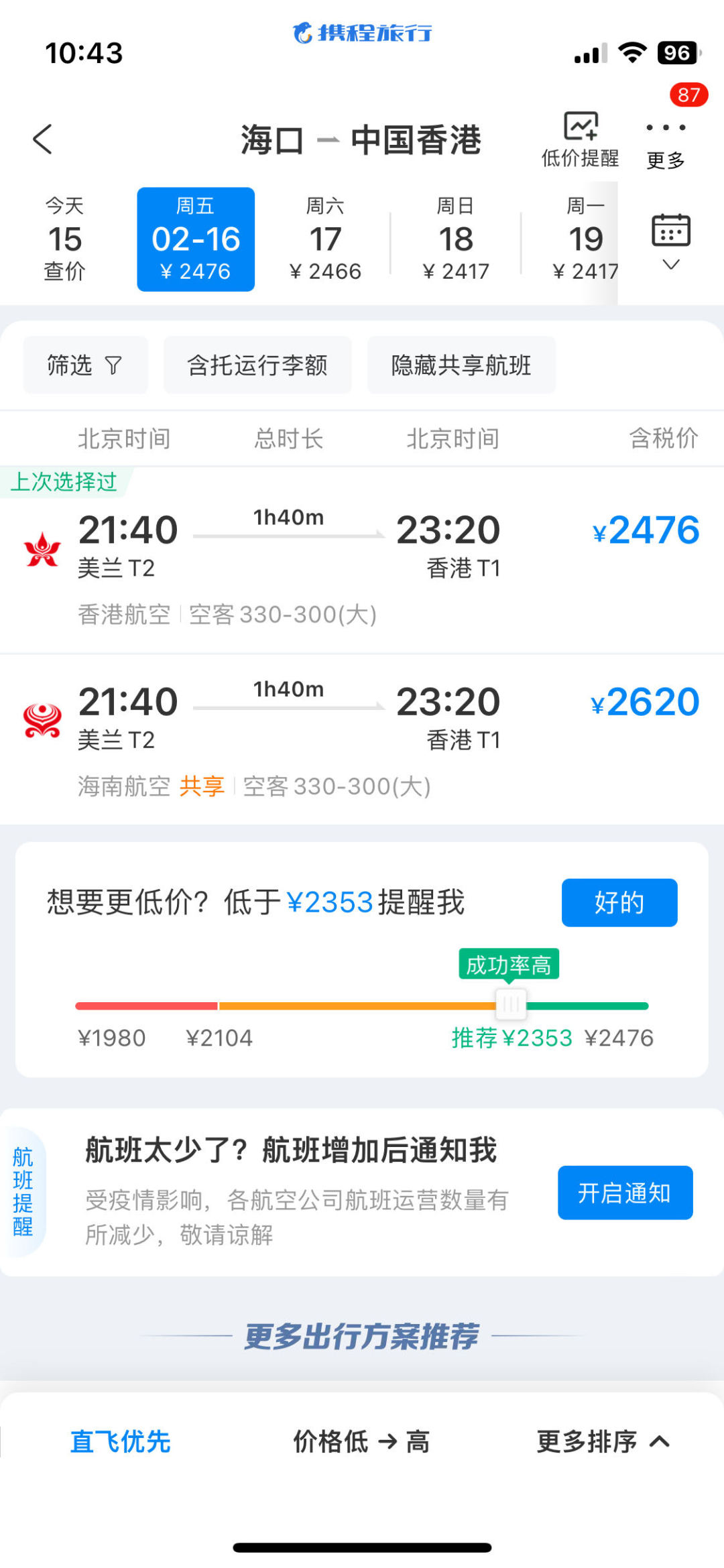Image resolution: width=724 pixels, height=1568 pixels.
Task: Sort by 直飞优先
Action: point(121,1441)
